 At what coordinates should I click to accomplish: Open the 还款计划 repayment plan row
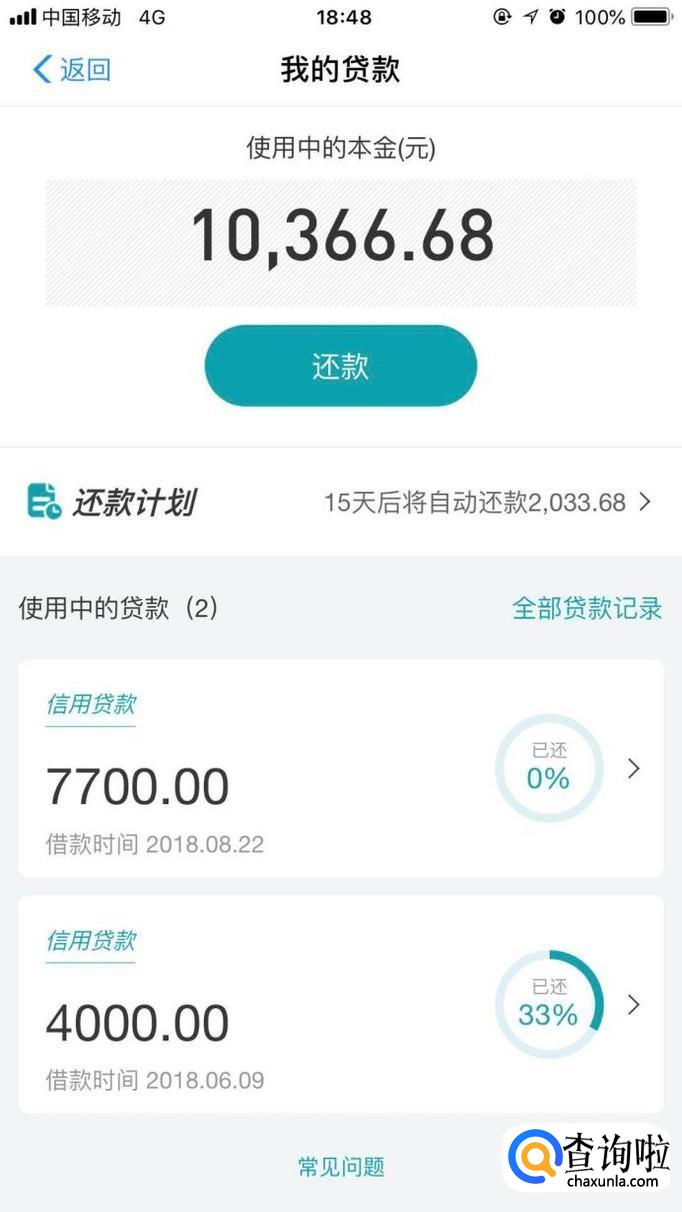coord(340,502)
